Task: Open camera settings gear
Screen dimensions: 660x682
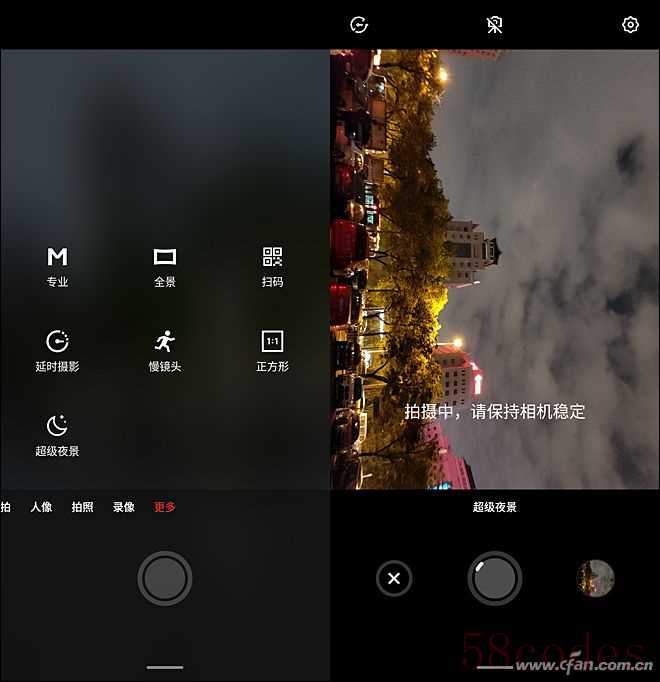Action: pyautogui.click(x=630, y=24)
